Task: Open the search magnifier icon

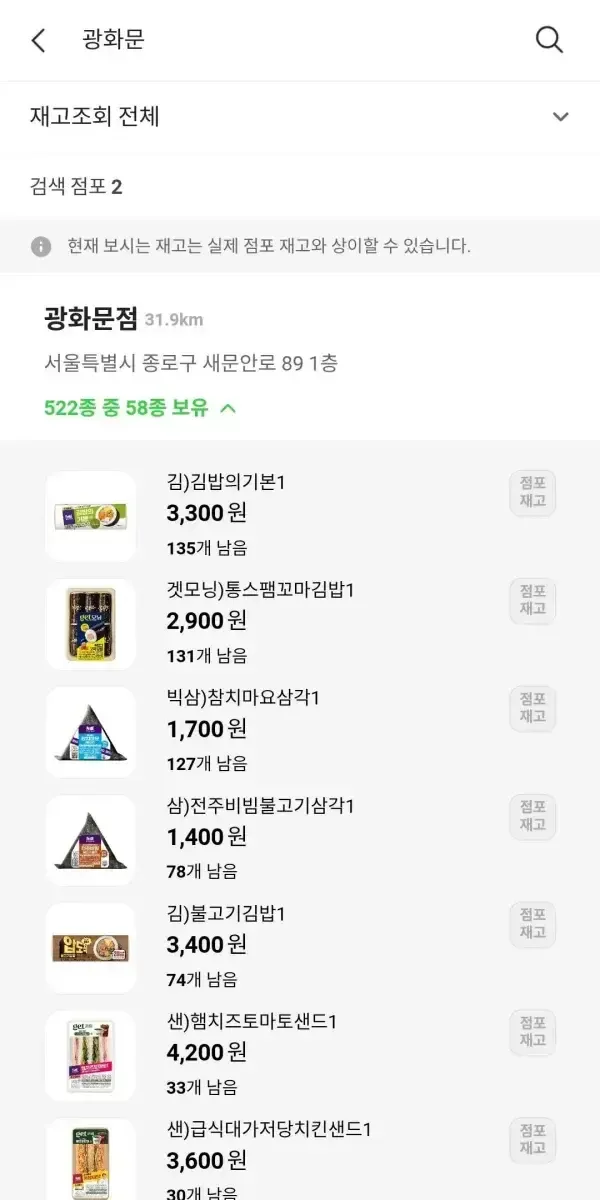Action: pos(549,40)
